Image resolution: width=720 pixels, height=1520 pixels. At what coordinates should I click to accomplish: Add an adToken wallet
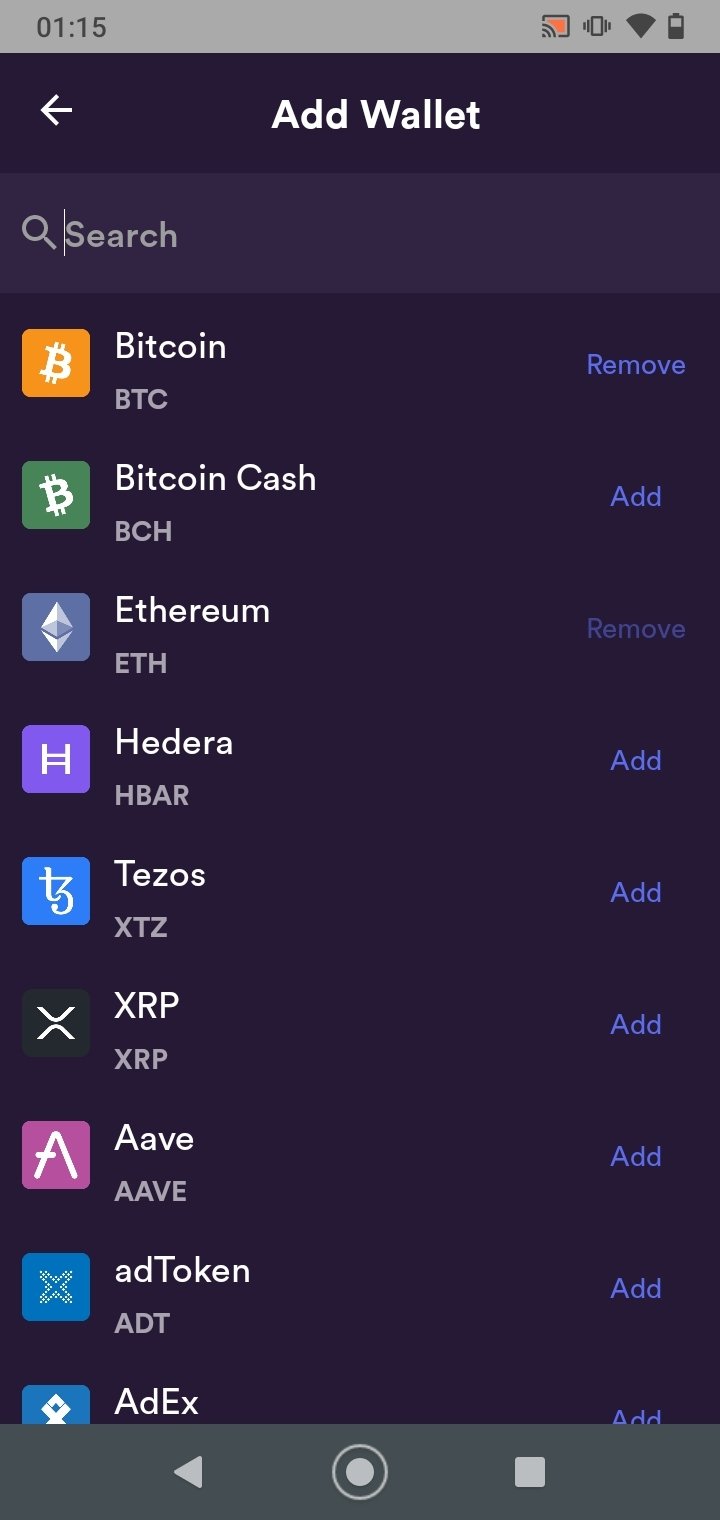(x=636, y=1289)
